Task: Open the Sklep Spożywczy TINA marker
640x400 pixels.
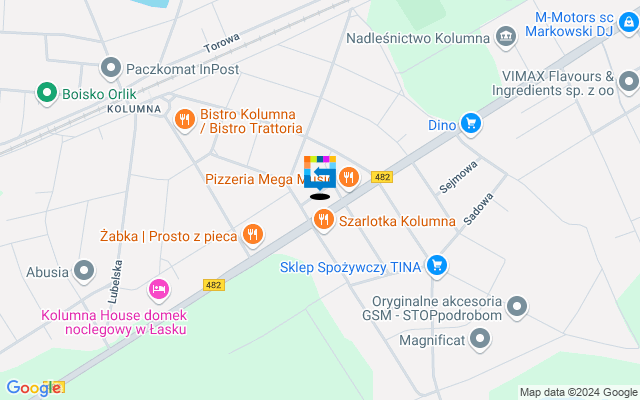Action: 436,265
